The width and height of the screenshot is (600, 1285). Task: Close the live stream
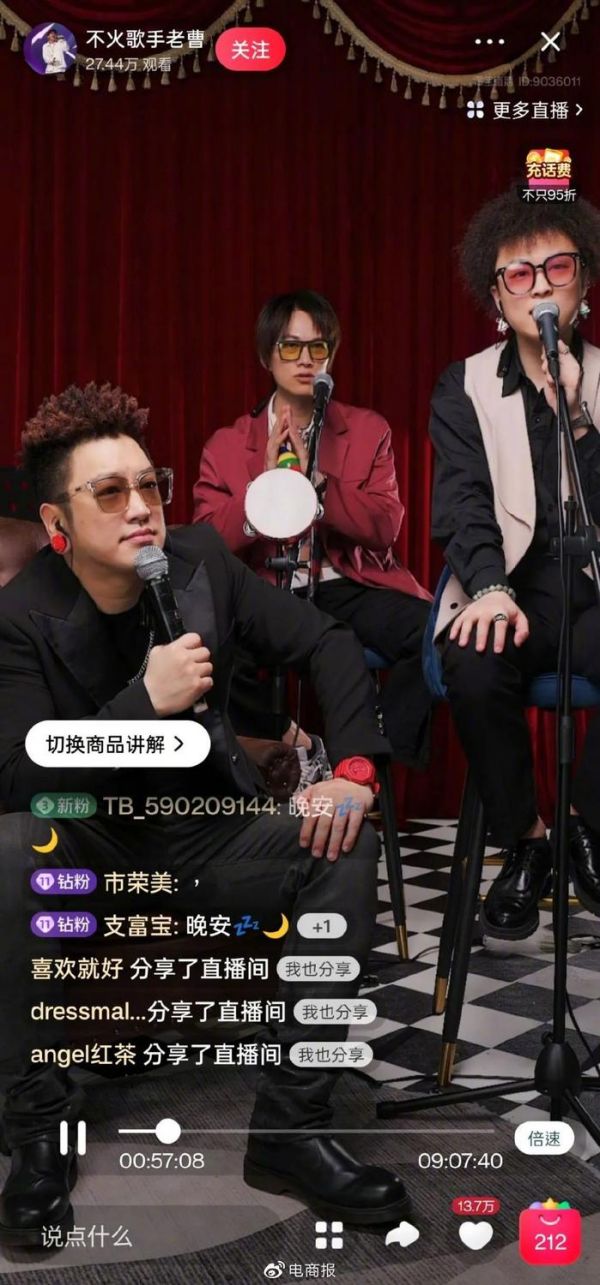point(550,42)
